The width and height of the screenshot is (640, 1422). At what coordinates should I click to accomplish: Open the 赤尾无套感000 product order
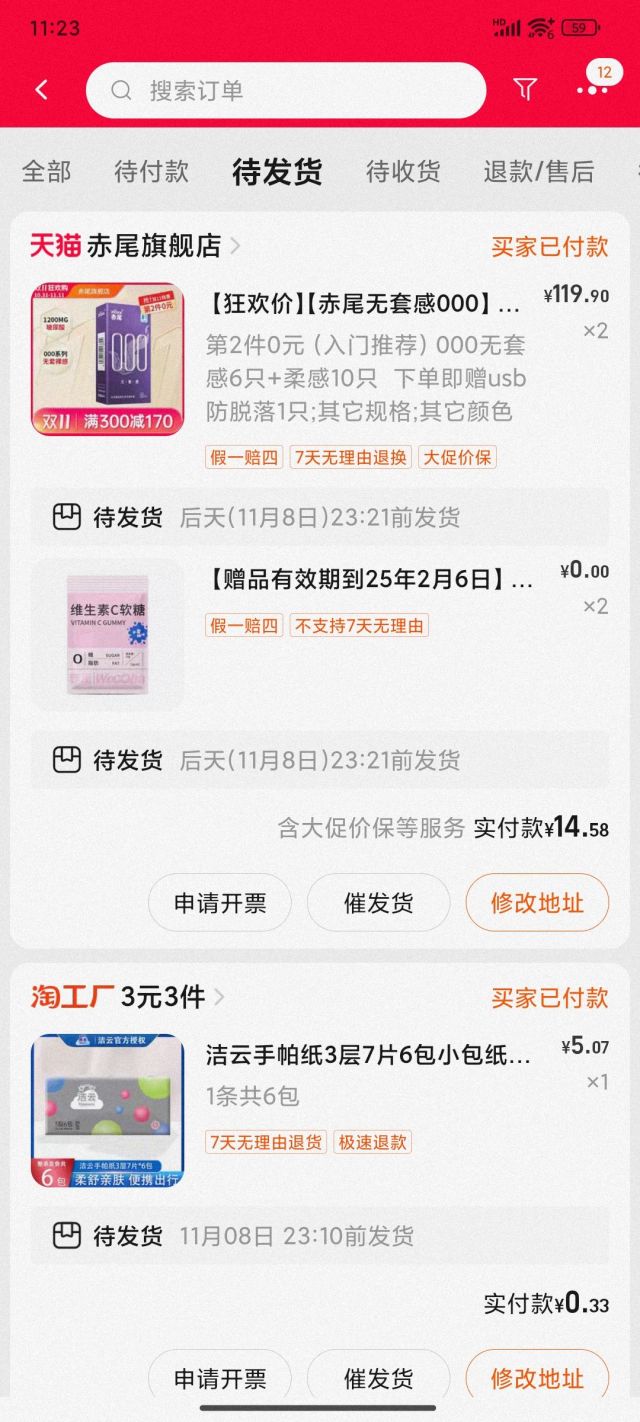[365, 302]
